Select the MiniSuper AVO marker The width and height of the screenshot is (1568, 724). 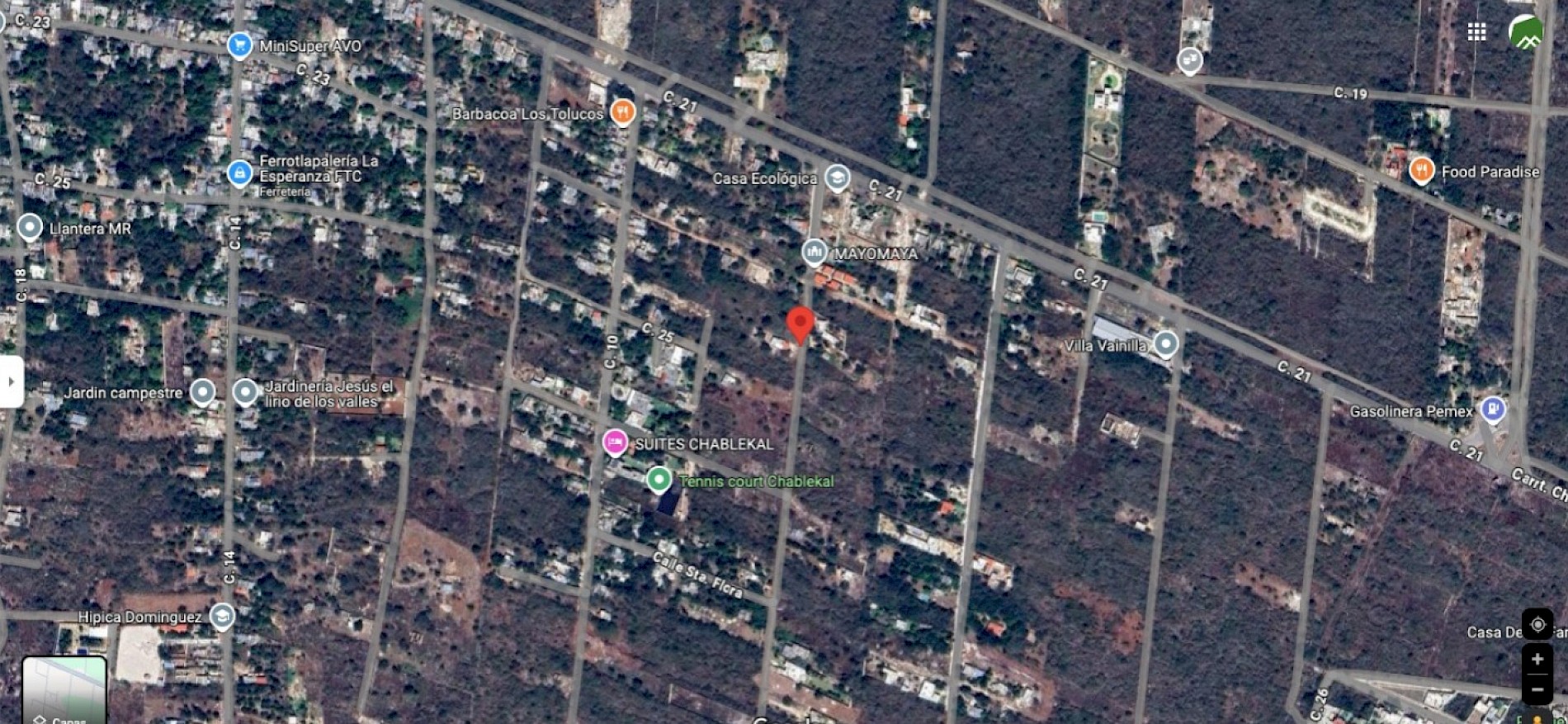[x=239, y=45]
